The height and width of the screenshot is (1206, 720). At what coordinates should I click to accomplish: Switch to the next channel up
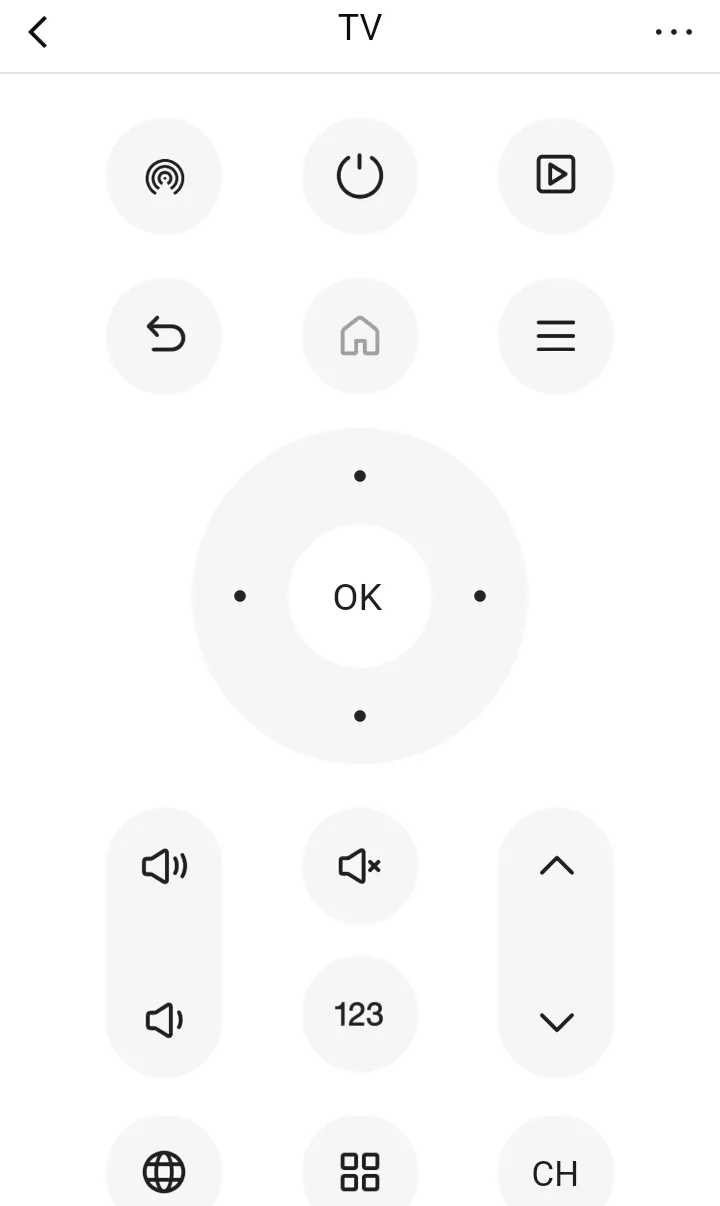(x=556, y=866)
